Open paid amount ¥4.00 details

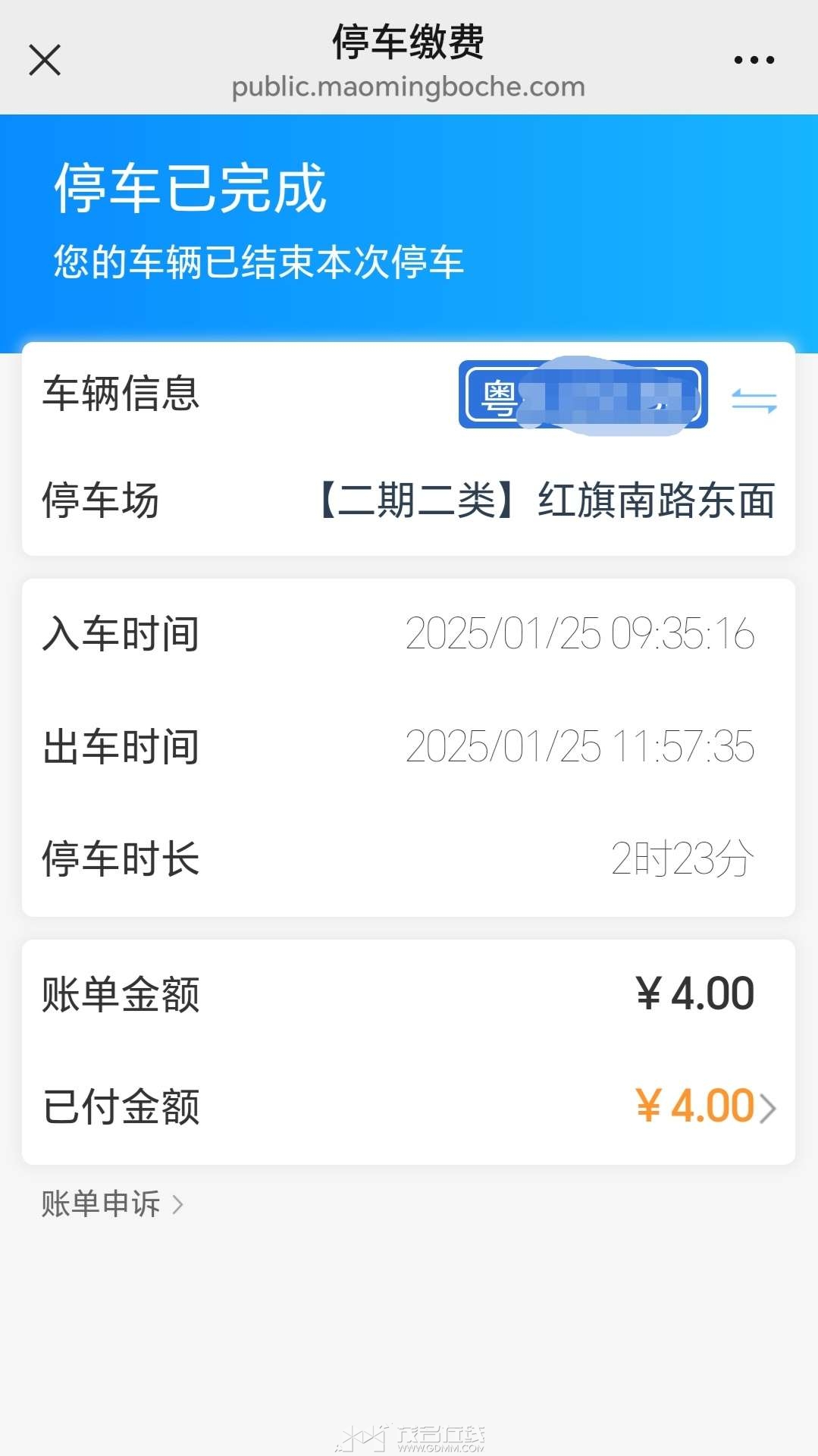tap(705, 1106)
